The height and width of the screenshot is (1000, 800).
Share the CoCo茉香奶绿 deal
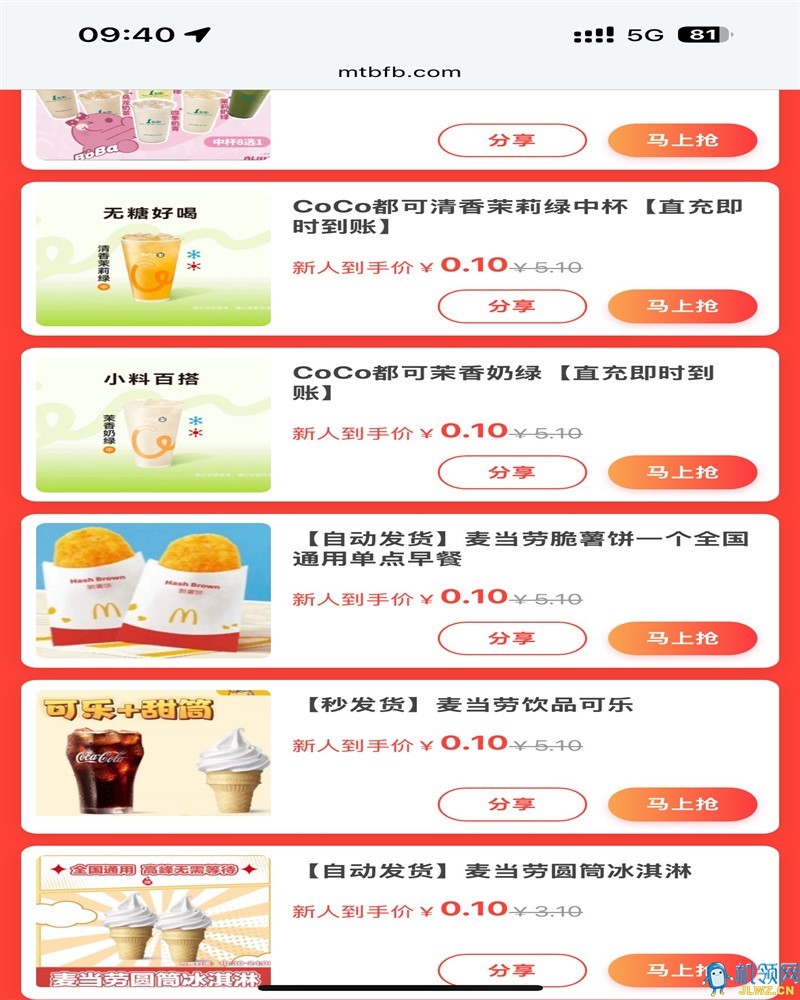(x=512, y=472)
